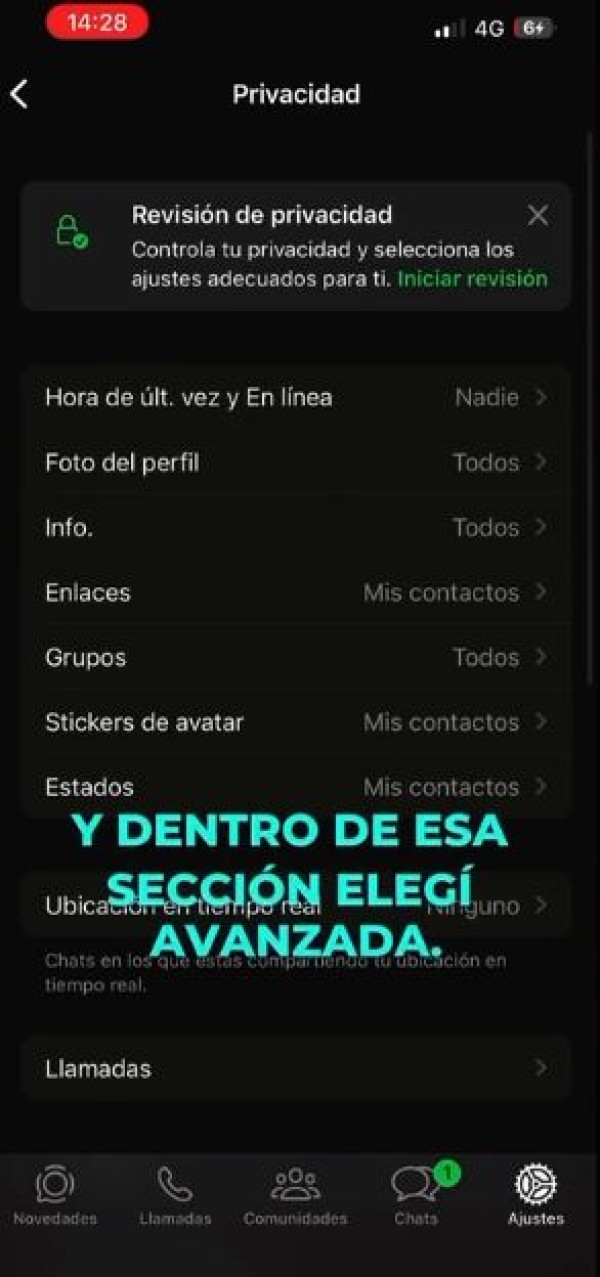Screen dimensions: 600x1277
Task: Dismiss the Revisión de privacidad banner
Action: coord(538,215)
